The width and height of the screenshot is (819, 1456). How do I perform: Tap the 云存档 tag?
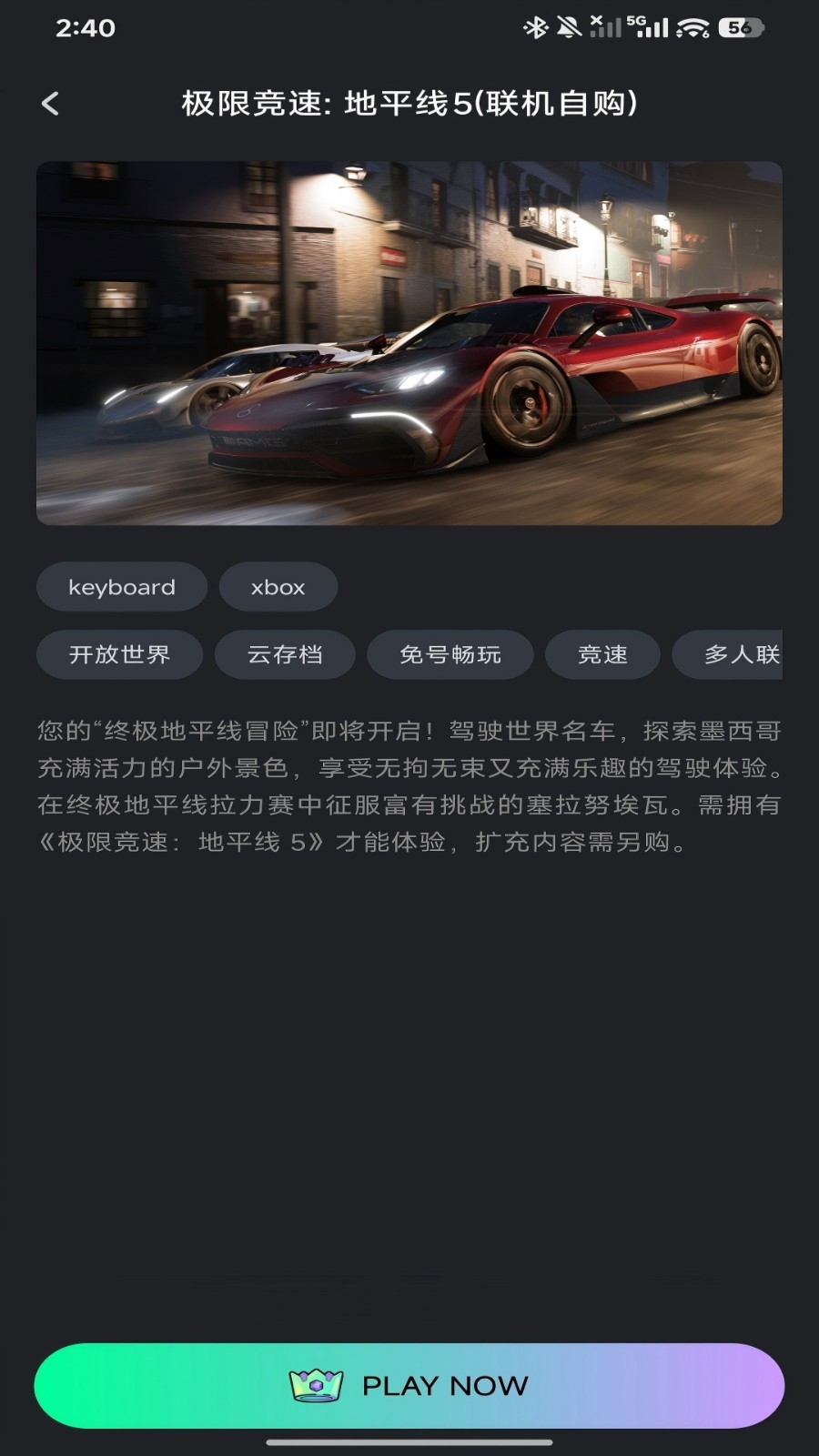click(285, 654)
